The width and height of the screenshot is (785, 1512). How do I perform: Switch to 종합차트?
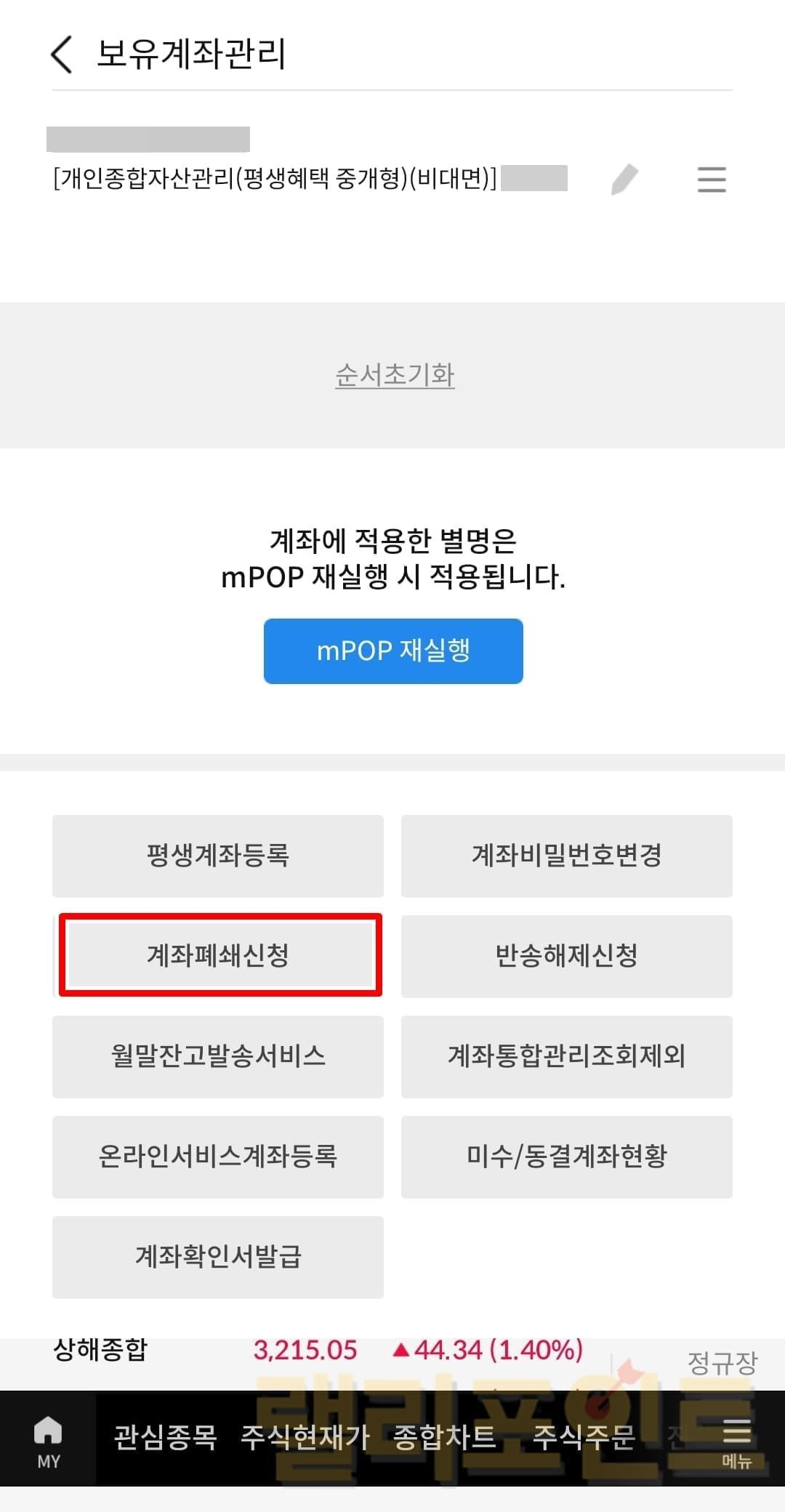tap(444, 1438)
